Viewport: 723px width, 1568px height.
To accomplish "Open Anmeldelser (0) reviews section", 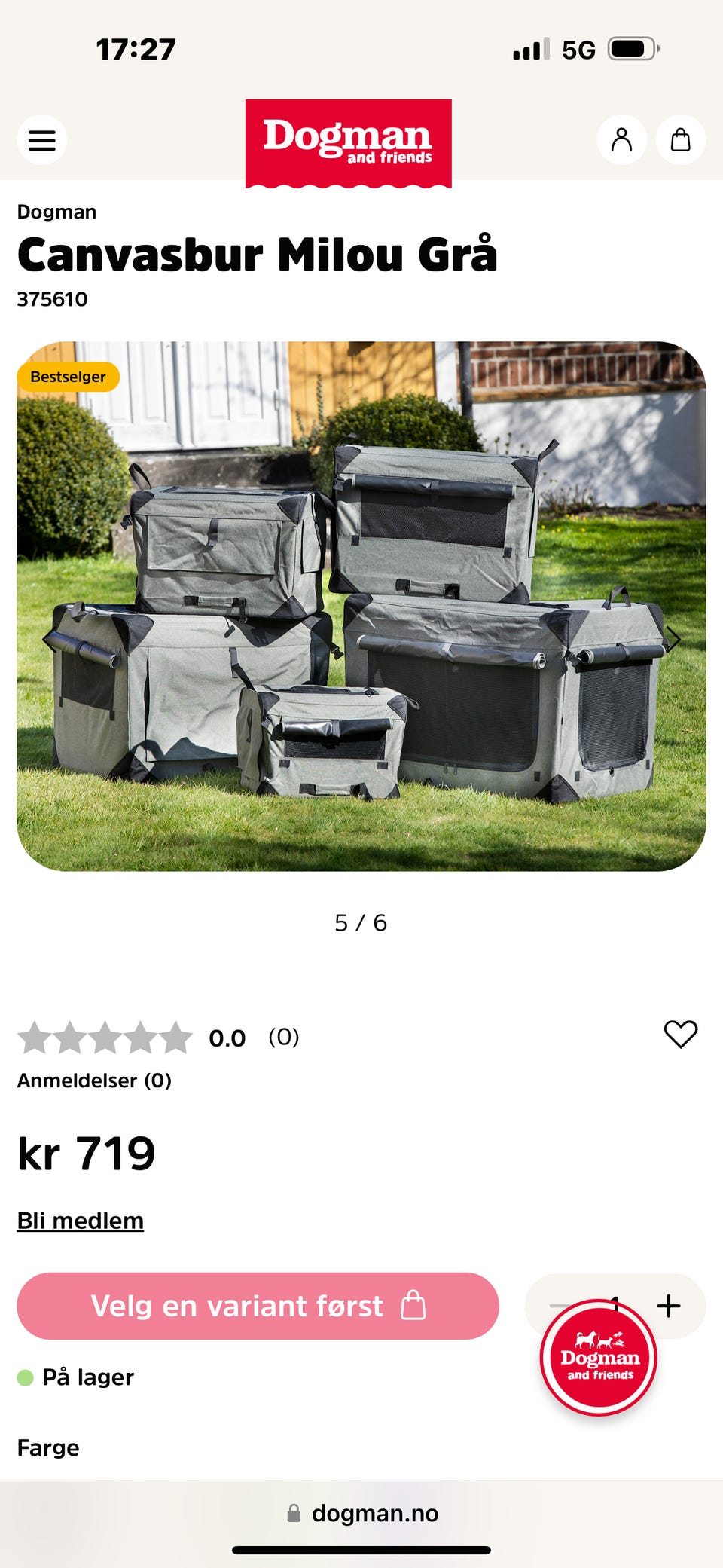I will tap(94, 1080).
